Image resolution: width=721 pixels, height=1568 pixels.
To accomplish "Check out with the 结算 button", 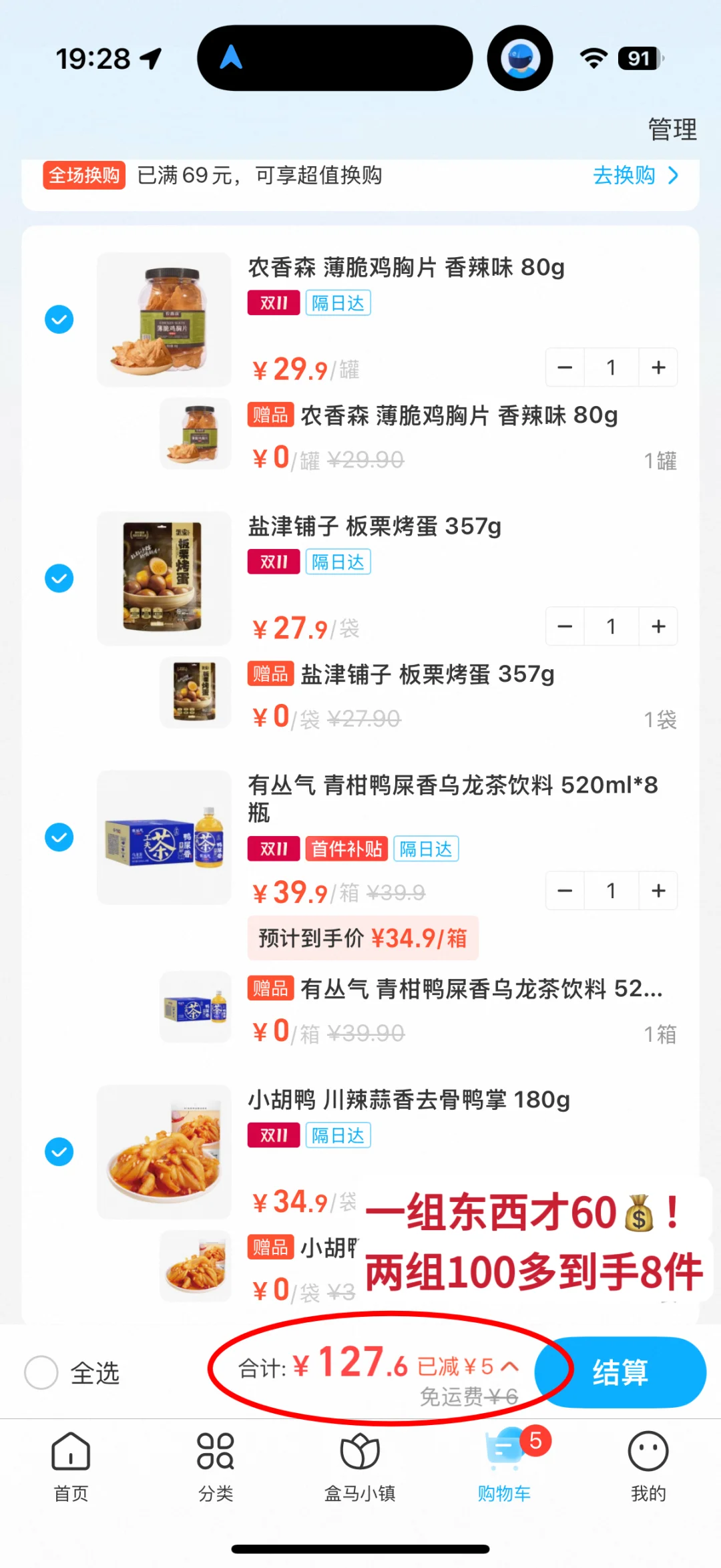I will [621, 1373].
